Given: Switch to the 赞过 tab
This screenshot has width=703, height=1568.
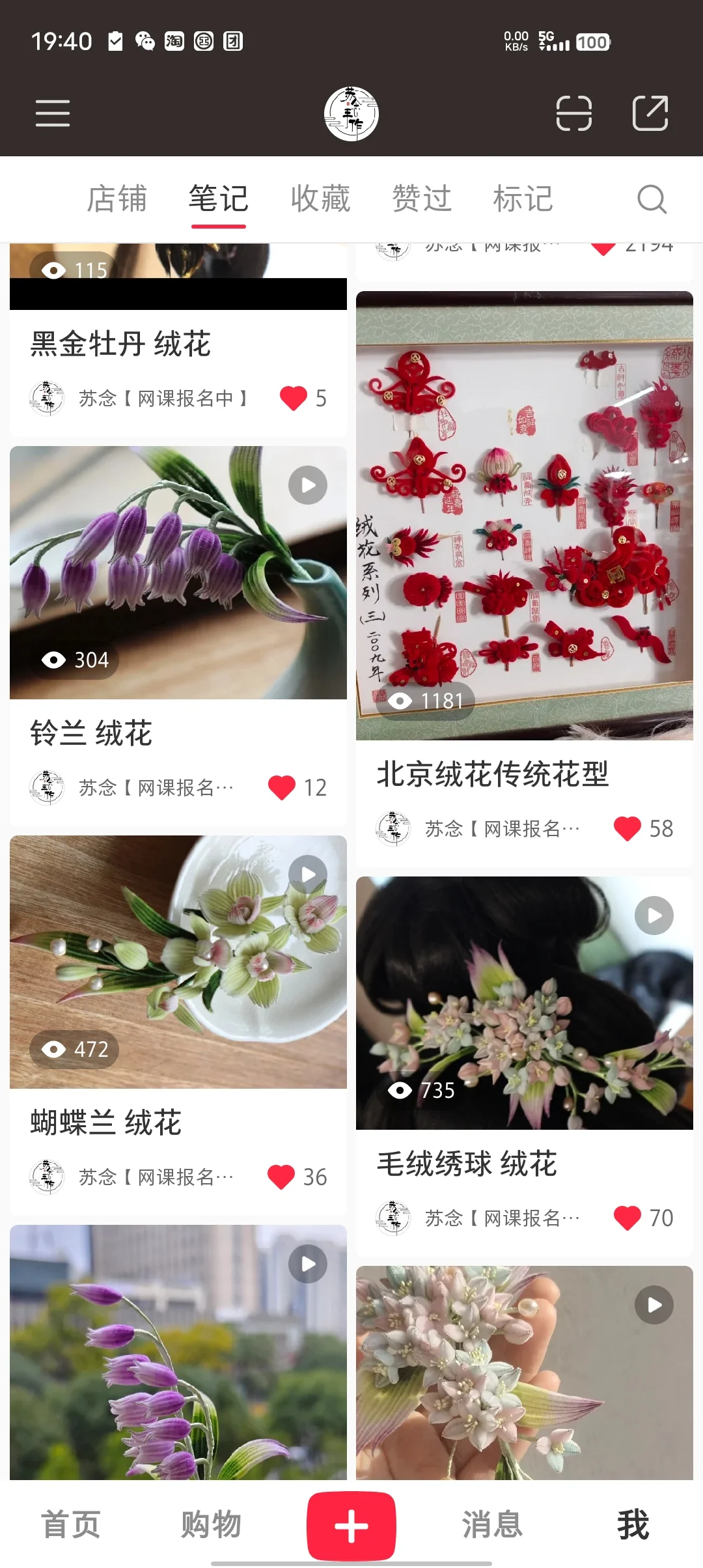Looking at the screenshot, I should click(x=421, y=199).
